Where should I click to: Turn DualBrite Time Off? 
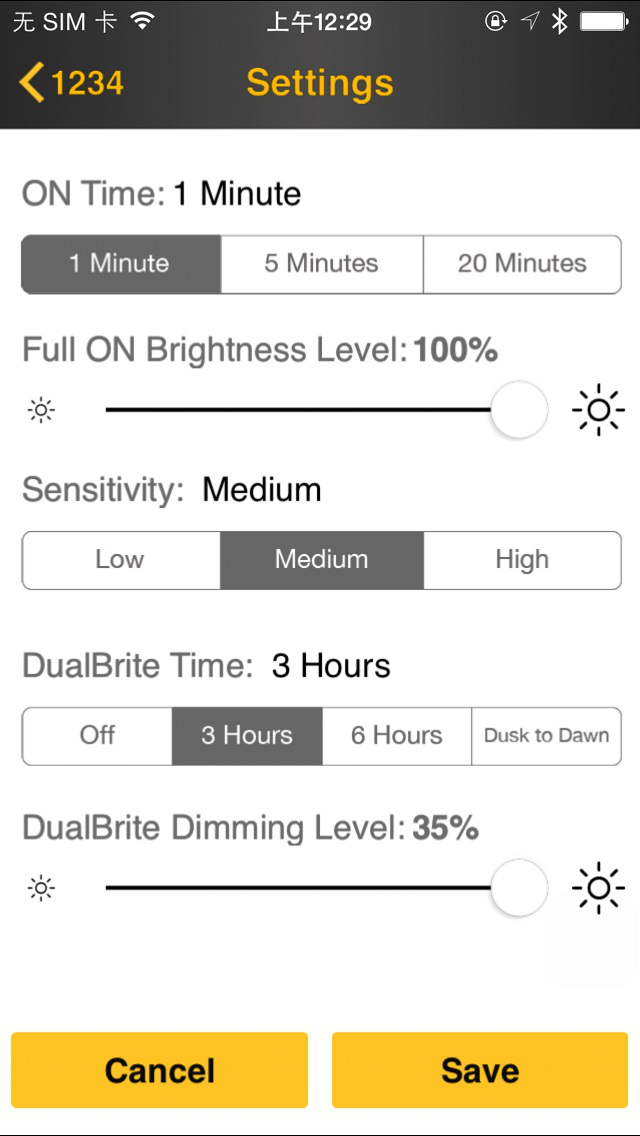point(97,736)
